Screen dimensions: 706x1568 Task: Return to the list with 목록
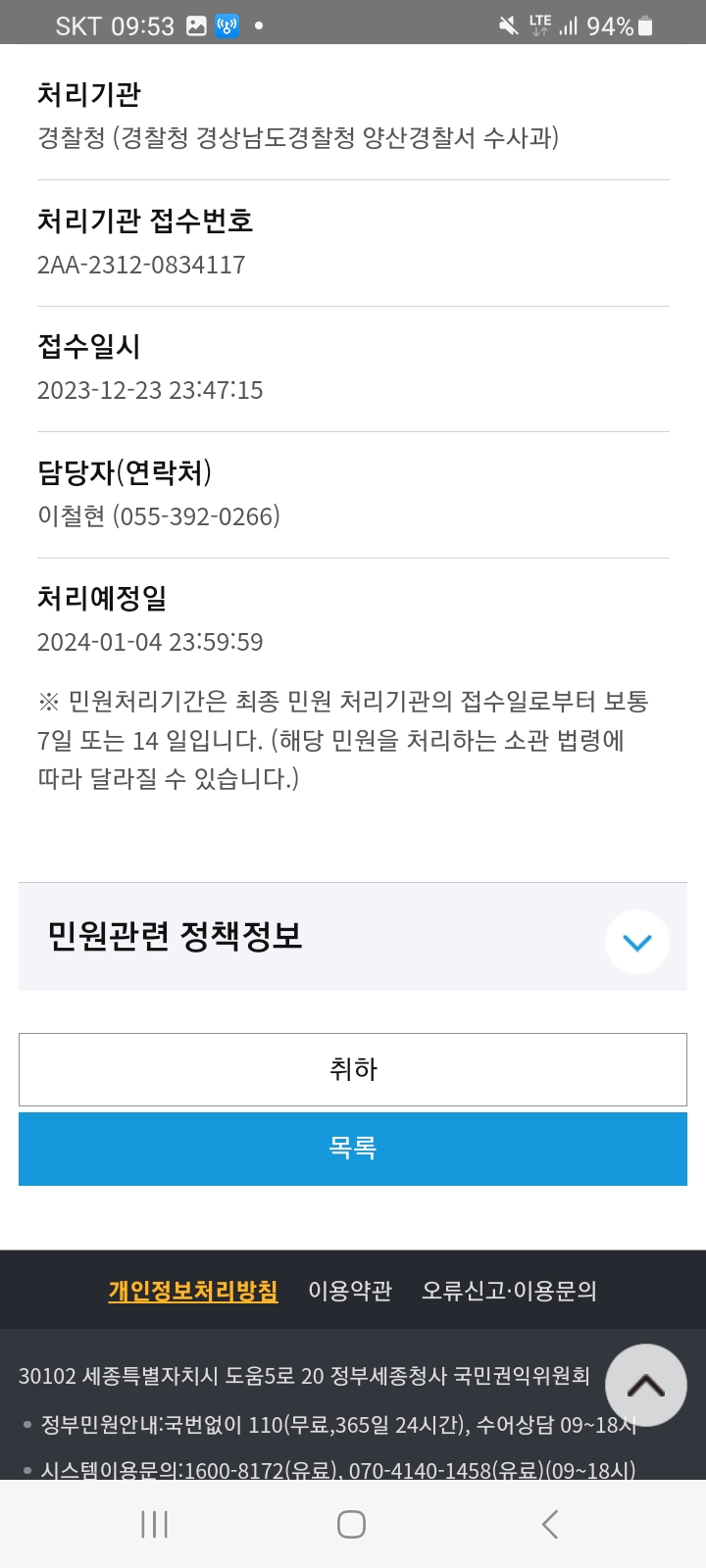tap(353, 1149)
